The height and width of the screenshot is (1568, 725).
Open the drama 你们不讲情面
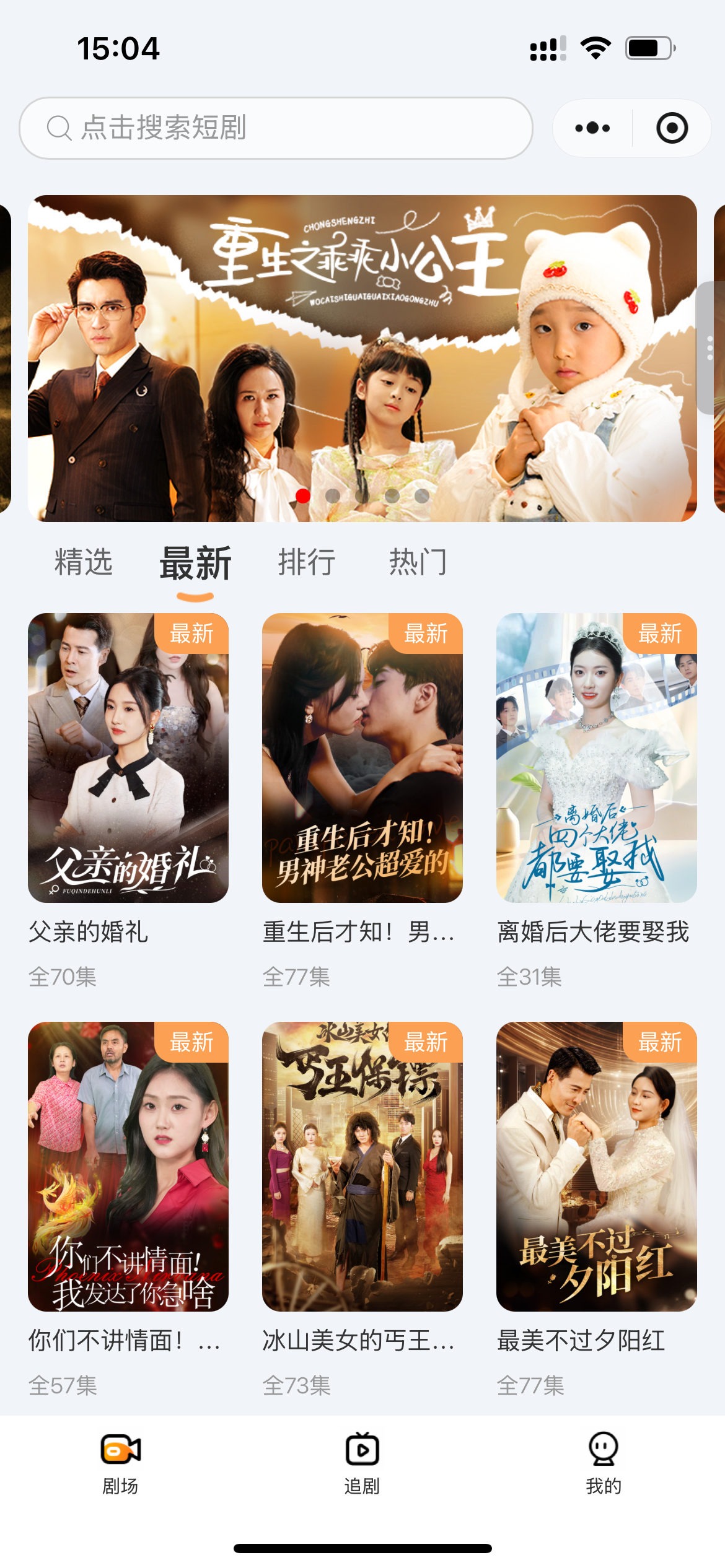(128, 1167)
